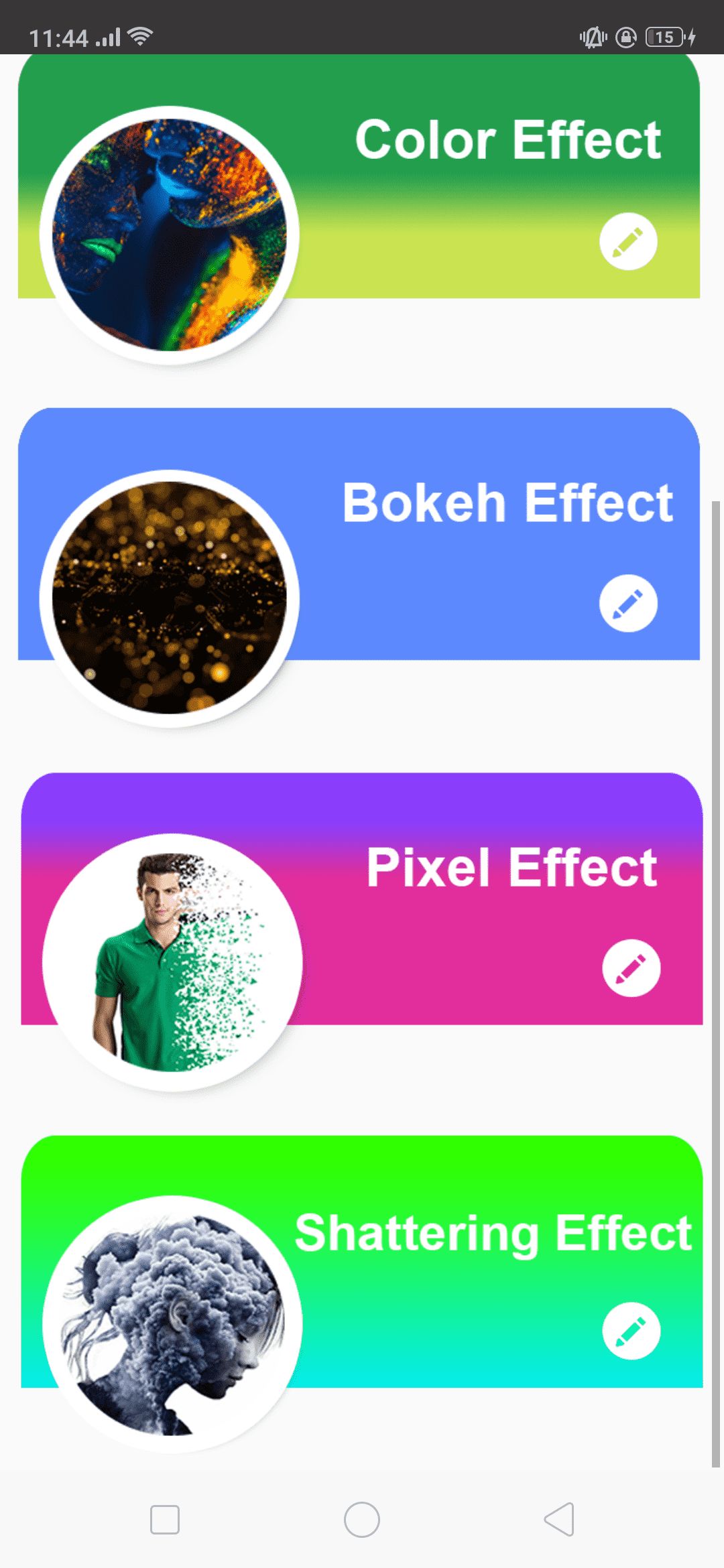Open the Color Effect card

pyautogui.click(x=507, y=141)
